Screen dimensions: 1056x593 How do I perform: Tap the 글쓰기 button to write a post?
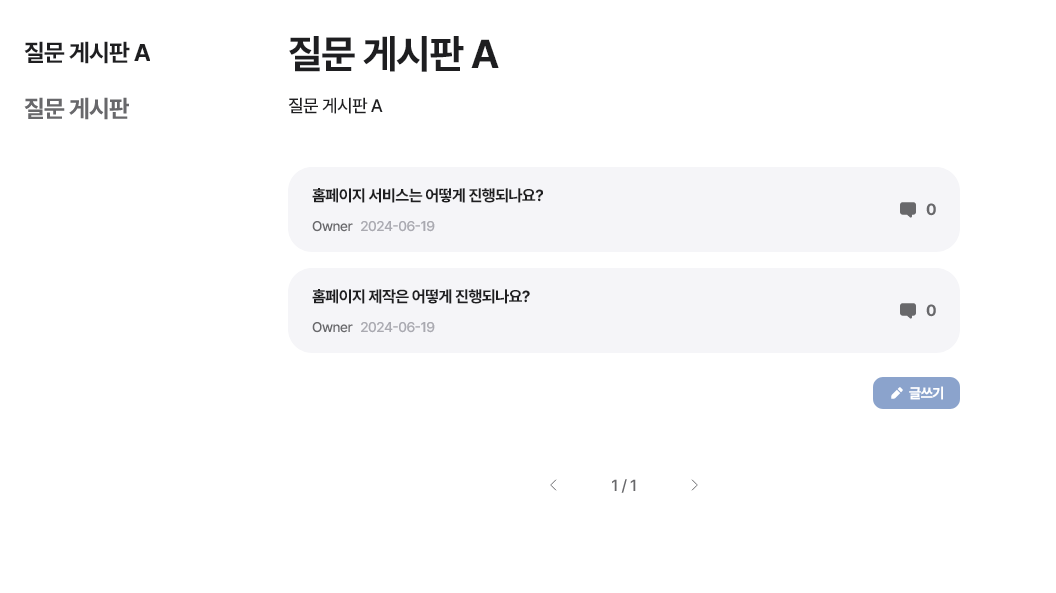(916, 393)
